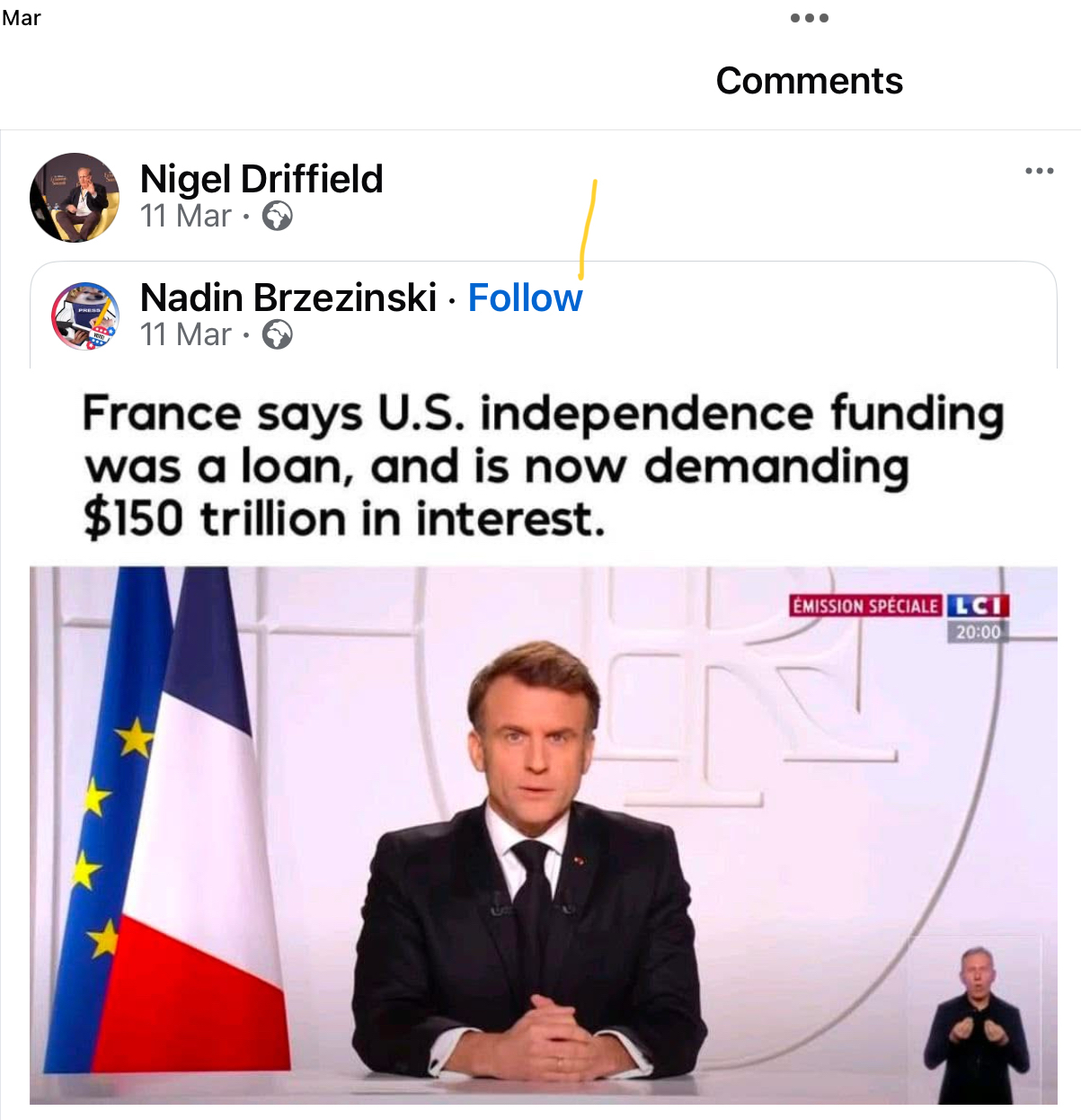Follow Nadin Brzezinski
This screenshot has width=1081, height=1120.
click(525, 298)
